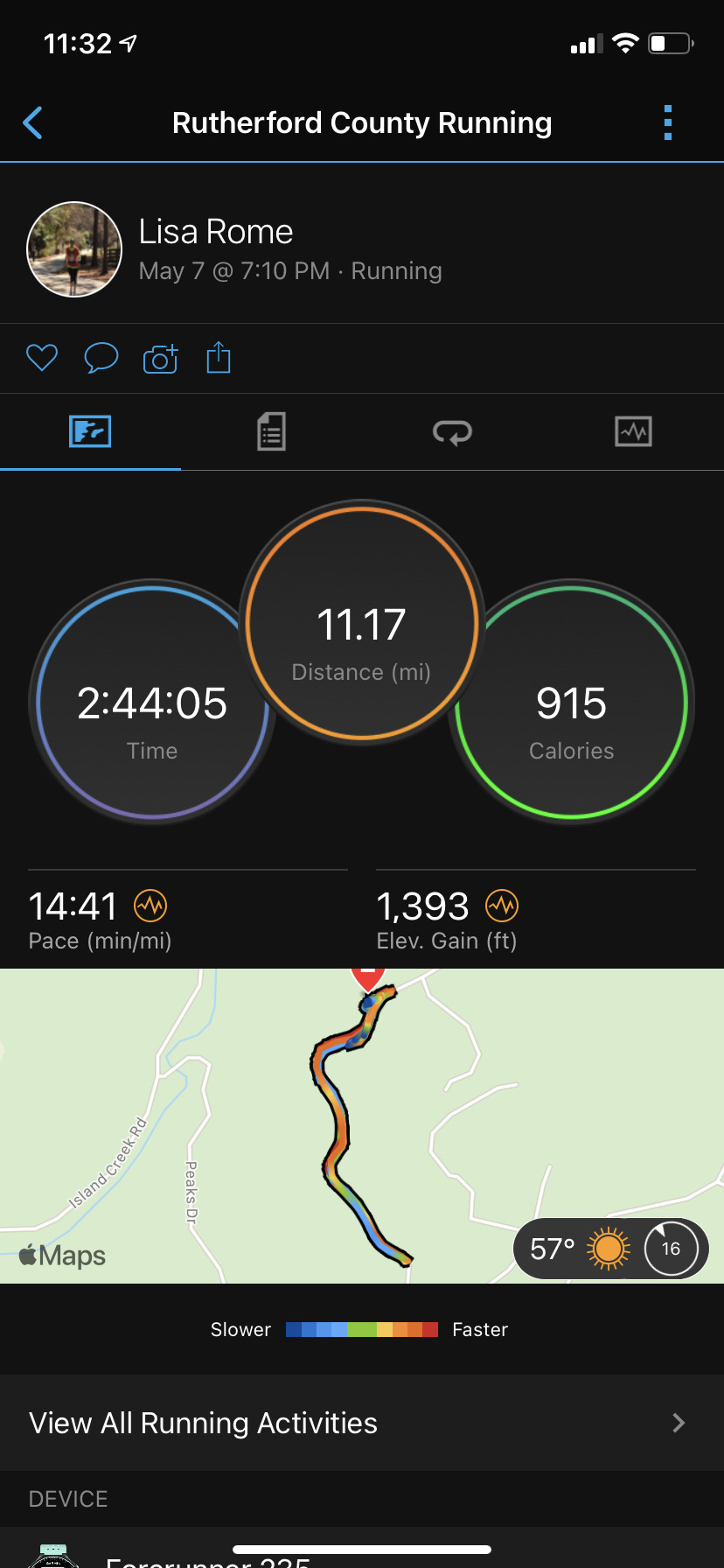Go back using the top-left arrow
This screenshot has width=724, height=1568.
[x=33, y=123]
